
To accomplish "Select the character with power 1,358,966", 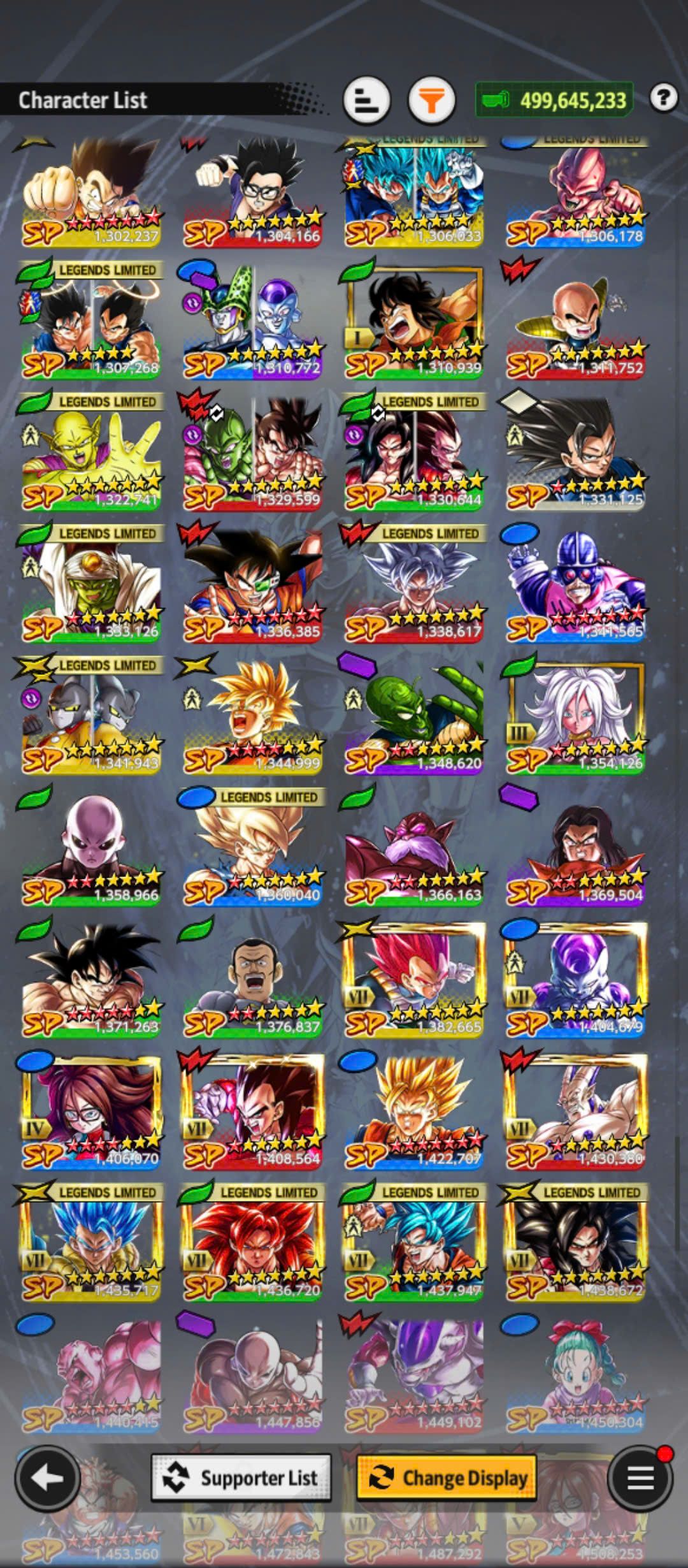I will tap(91, 849).
